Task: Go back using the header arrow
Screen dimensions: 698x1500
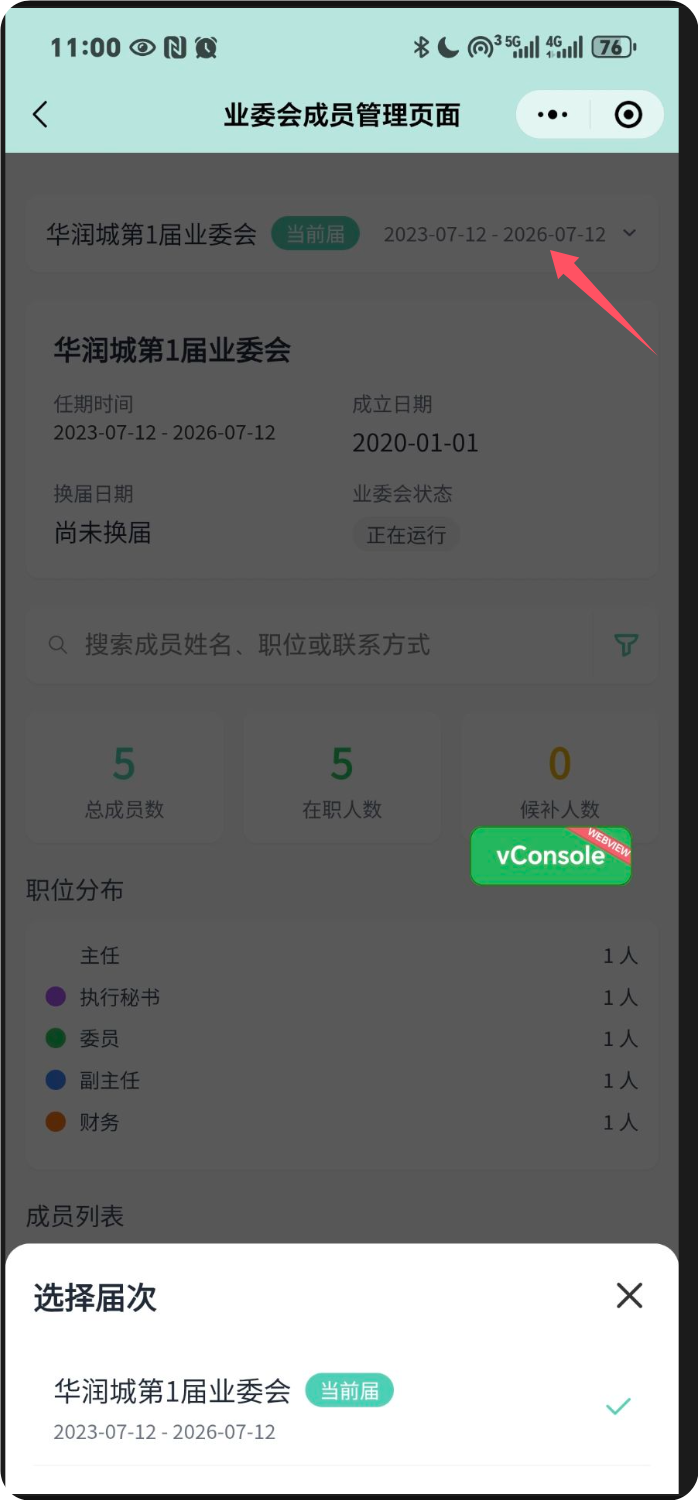Action: pos(40,115)
